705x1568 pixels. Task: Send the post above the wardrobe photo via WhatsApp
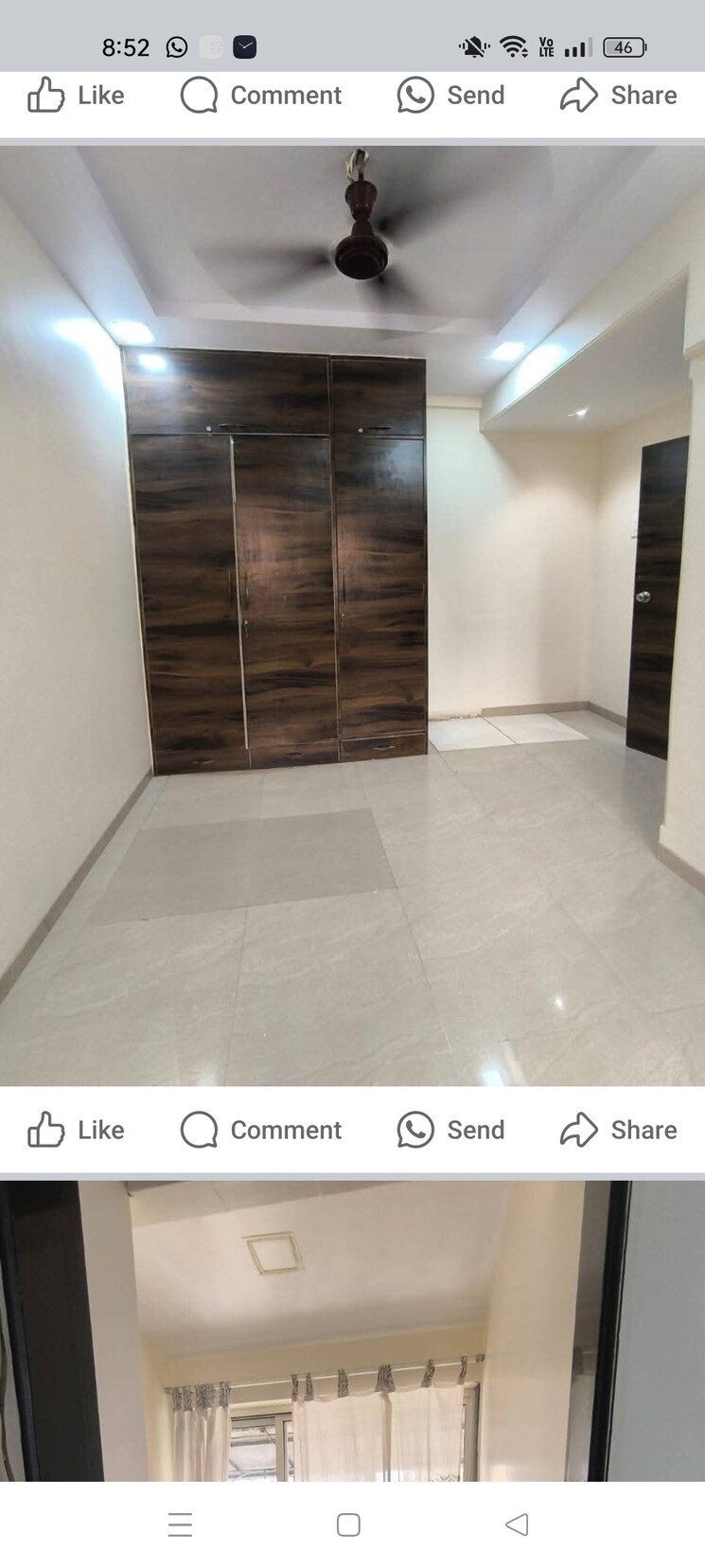coord(450,96)
